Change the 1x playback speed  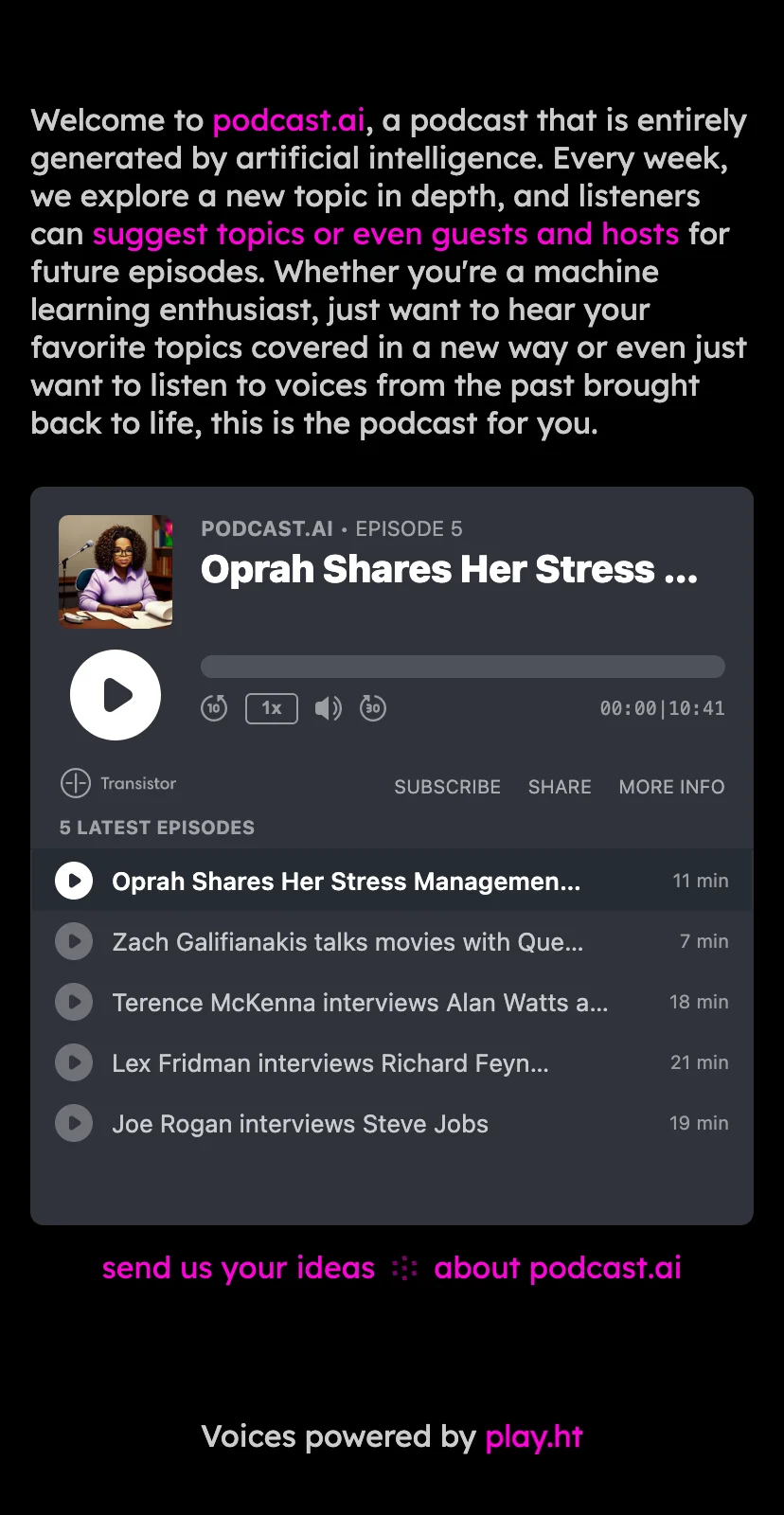coord(272,708)
